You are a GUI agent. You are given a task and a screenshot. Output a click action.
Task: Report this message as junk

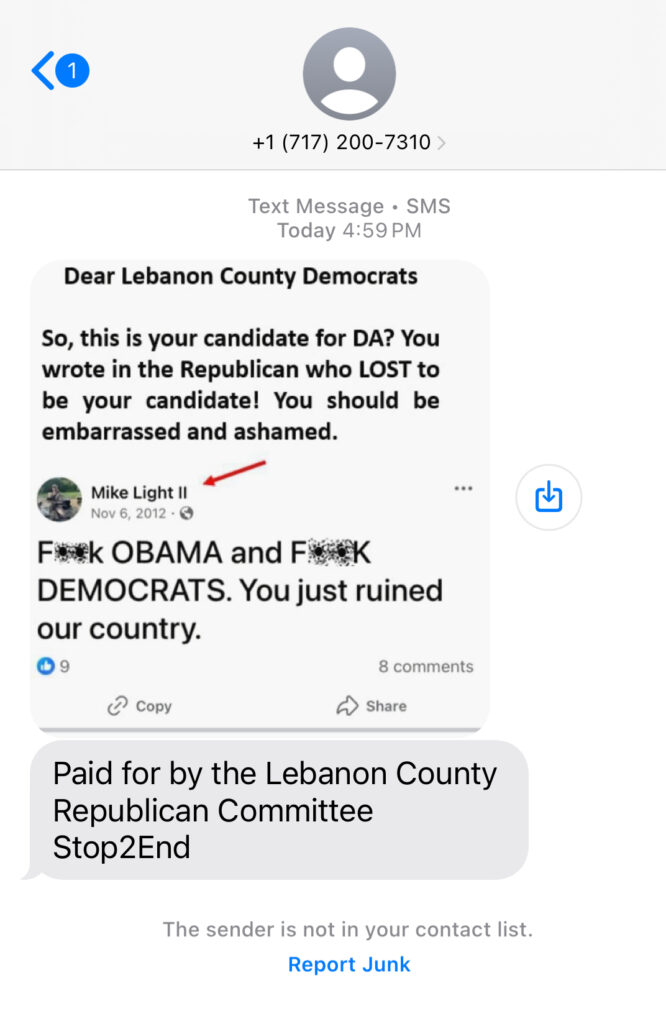click(x=349, y=964)
